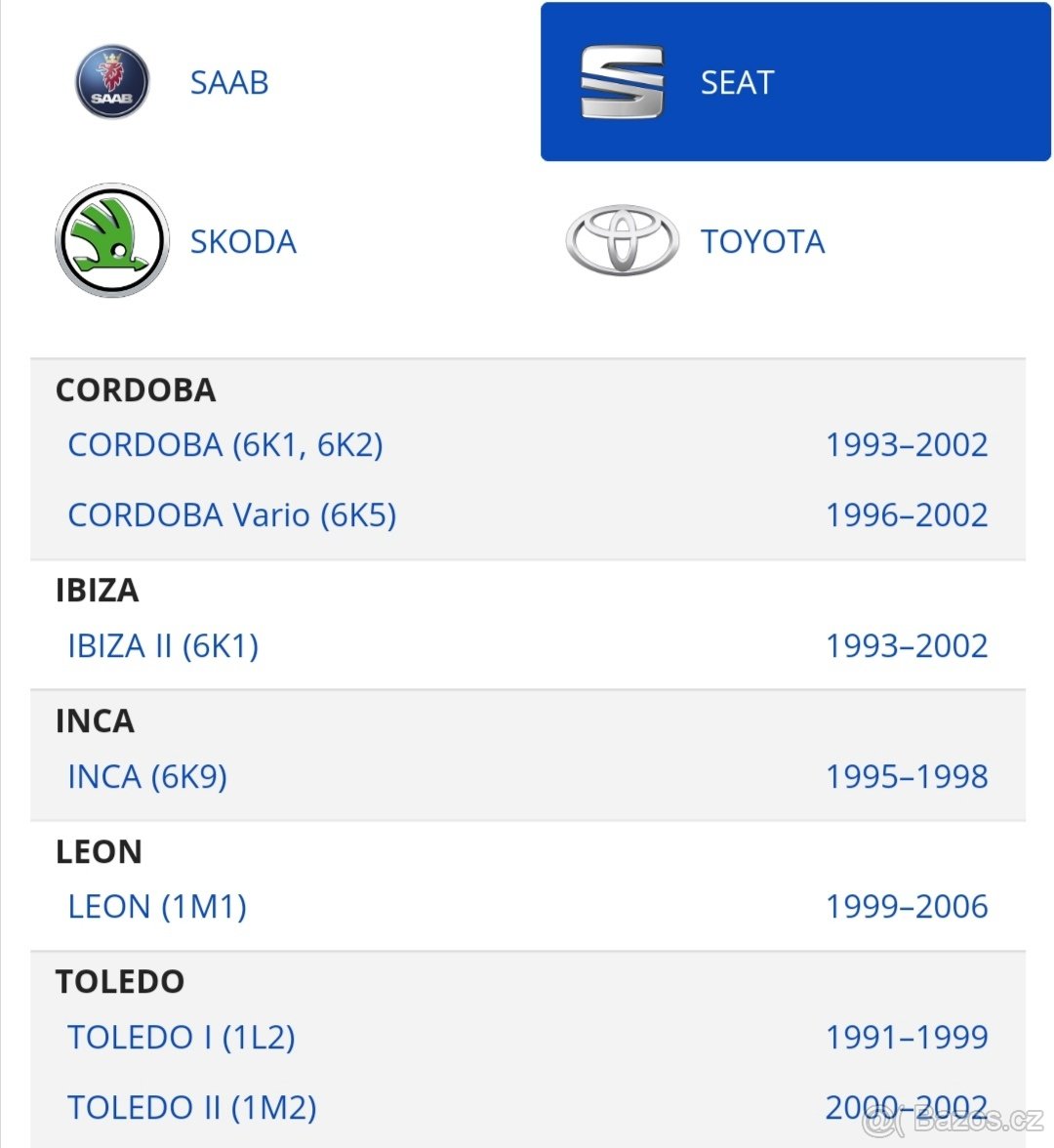Open TOLEDO II (1M2) model link

tap(192, 1108)
